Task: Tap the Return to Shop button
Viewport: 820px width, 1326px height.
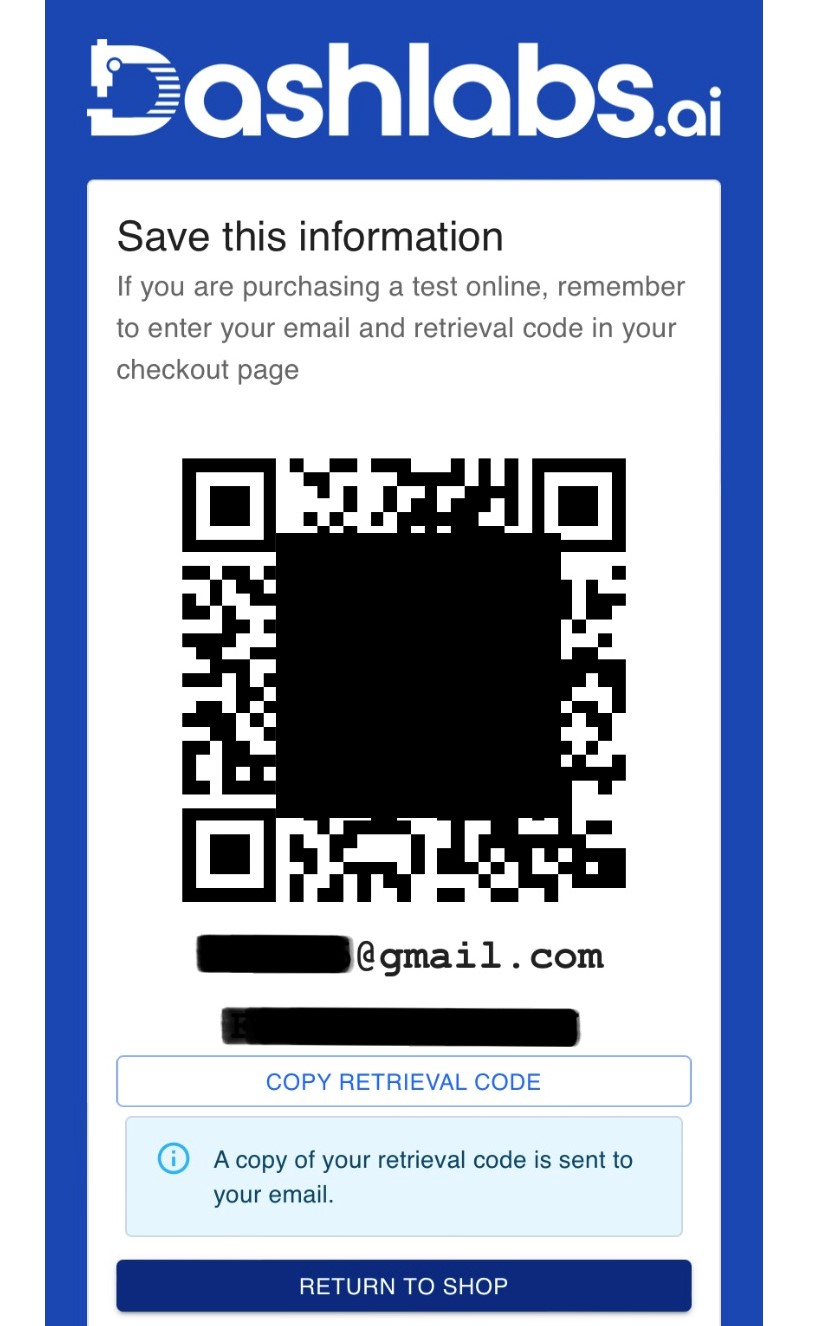Action: coord(403,1286)
